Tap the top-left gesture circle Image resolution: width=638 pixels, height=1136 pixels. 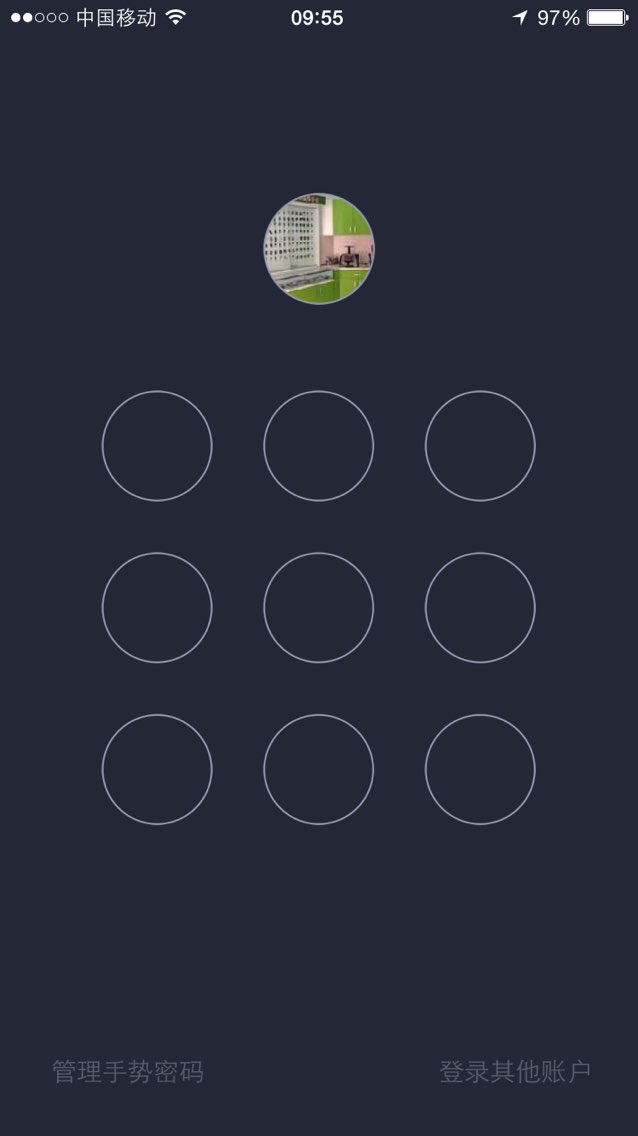157,446
